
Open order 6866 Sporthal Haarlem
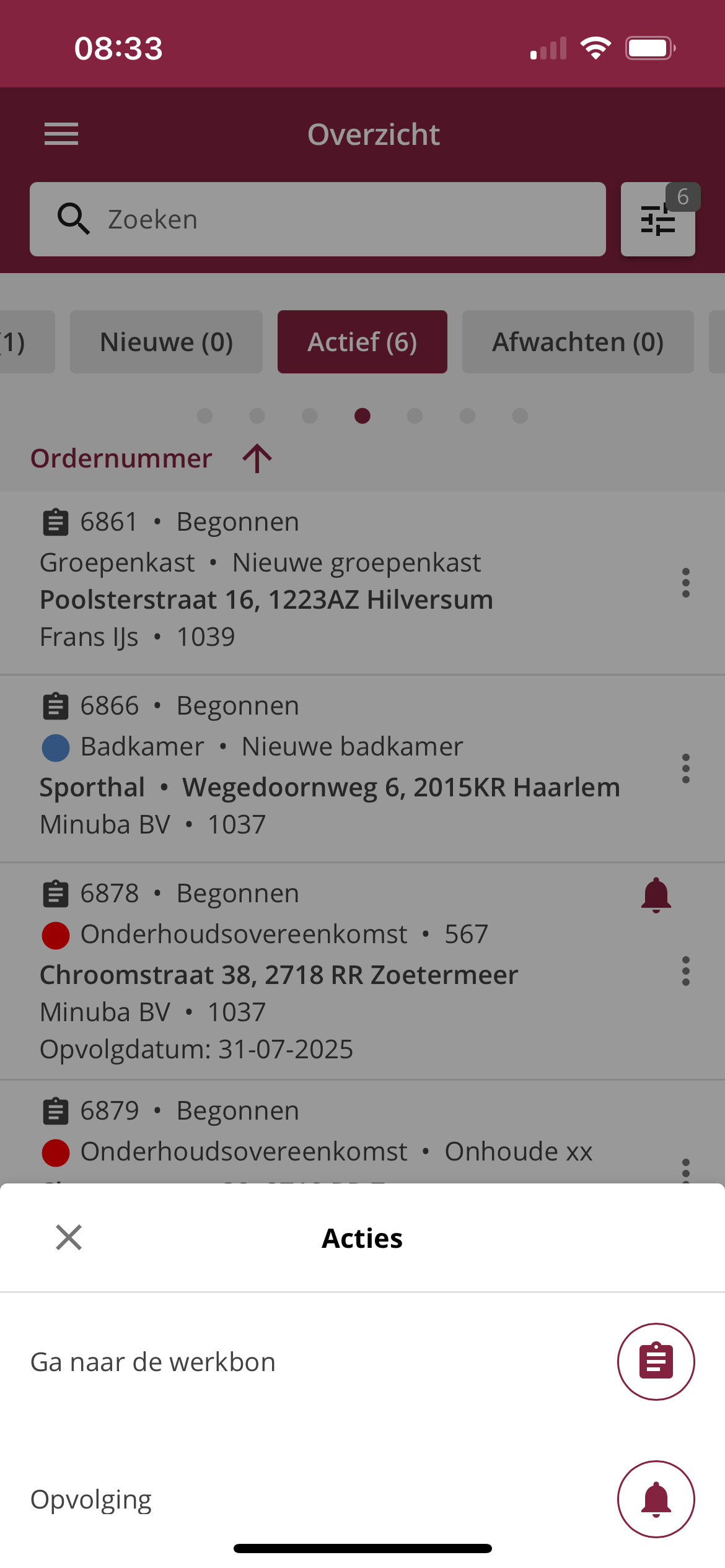click(310, 768)
